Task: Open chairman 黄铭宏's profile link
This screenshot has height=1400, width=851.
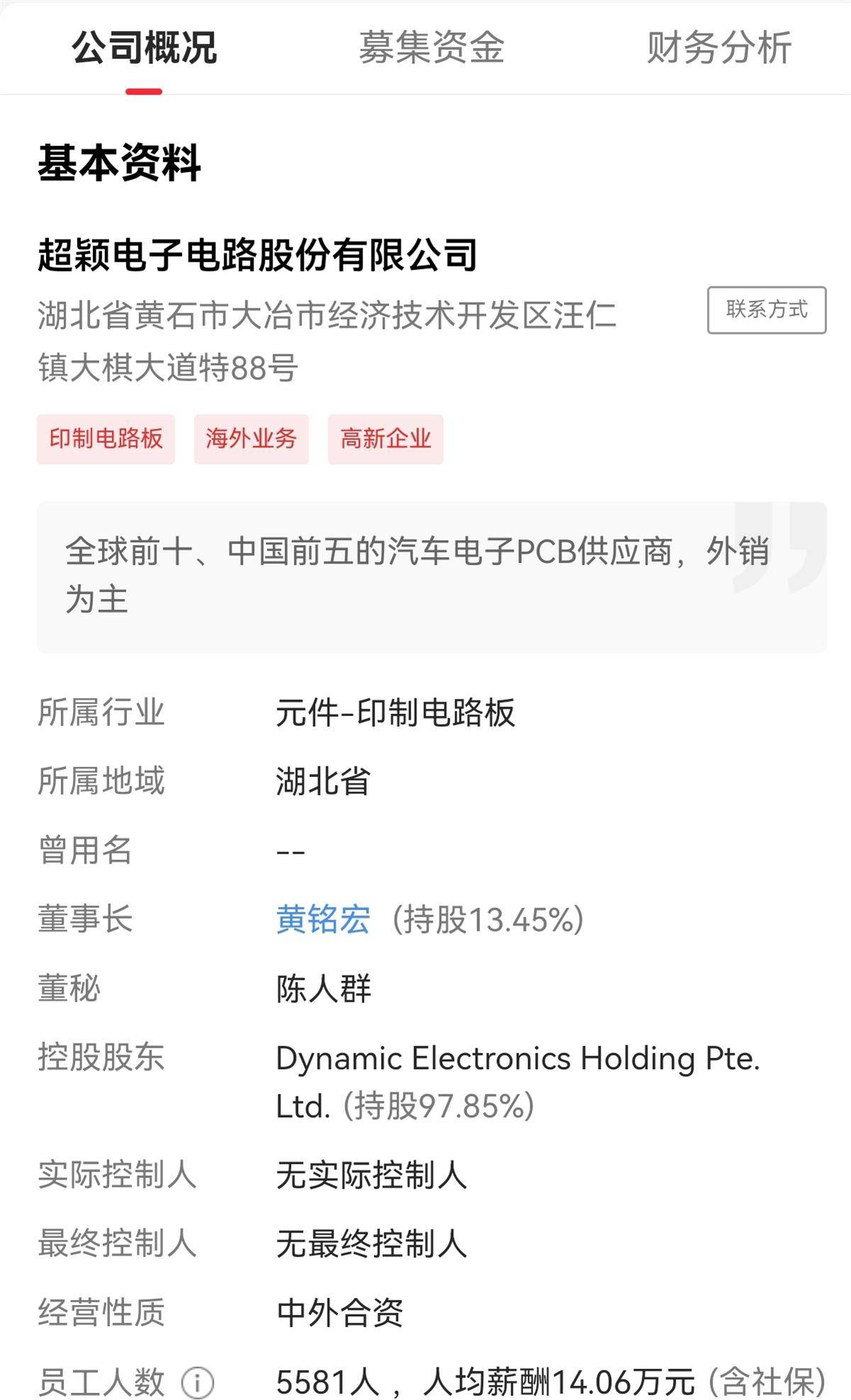Action: point(323,919)
